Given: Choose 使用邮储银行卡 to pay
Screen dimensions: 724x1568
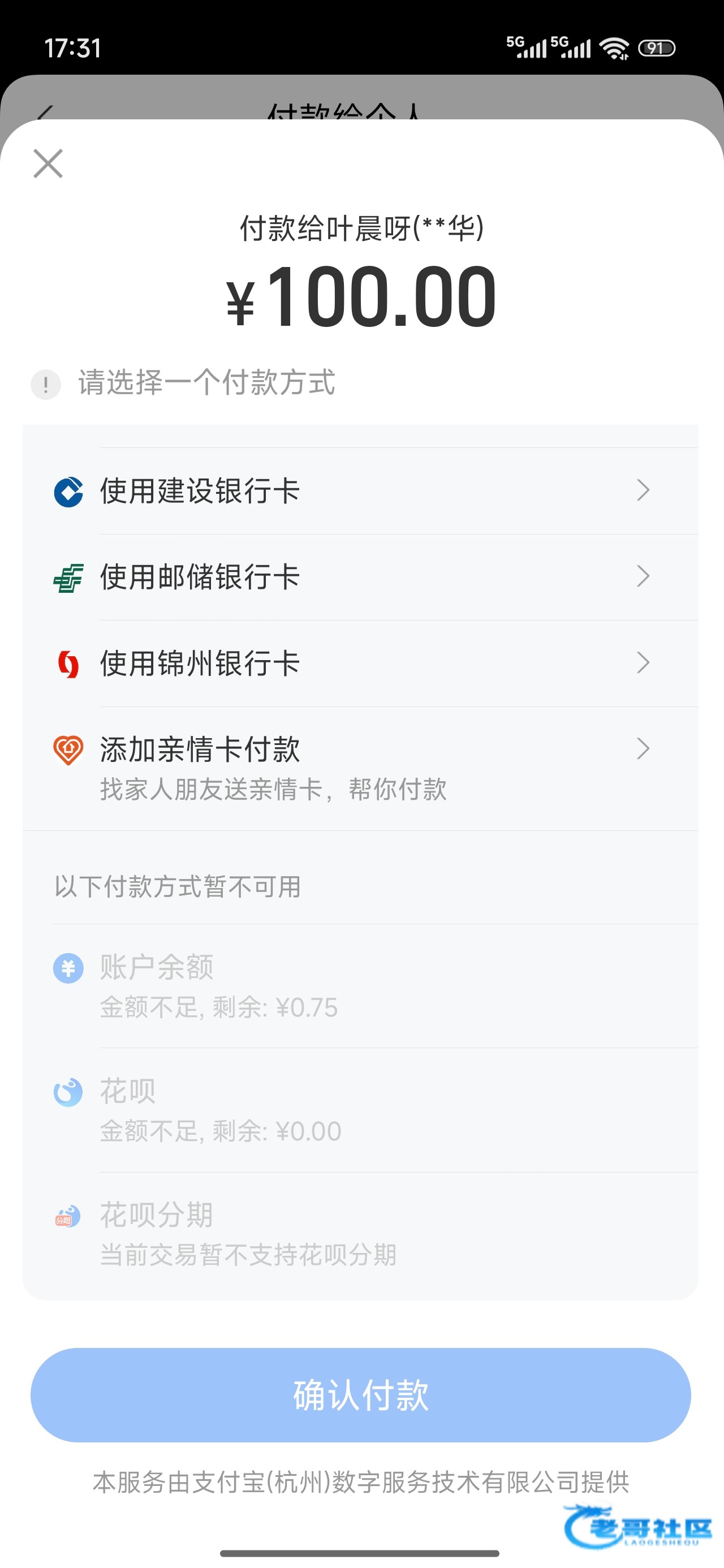Looking at the screenshot, I should 359,576.
